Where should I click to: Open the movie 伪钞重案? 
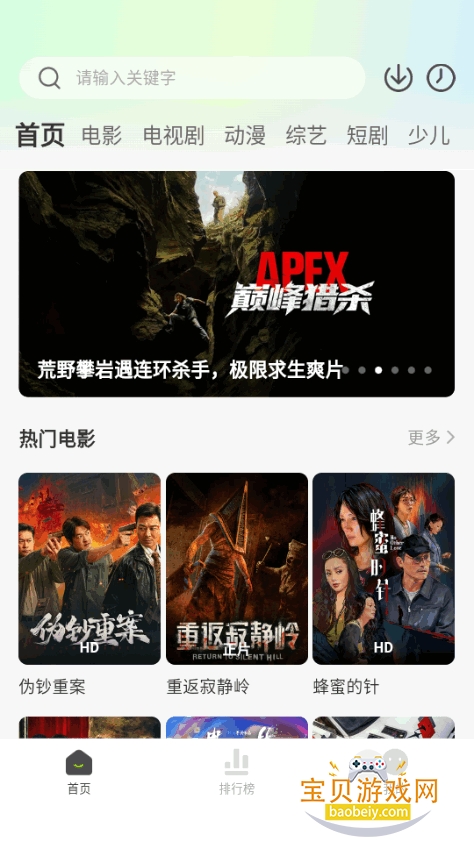point(90,569)
